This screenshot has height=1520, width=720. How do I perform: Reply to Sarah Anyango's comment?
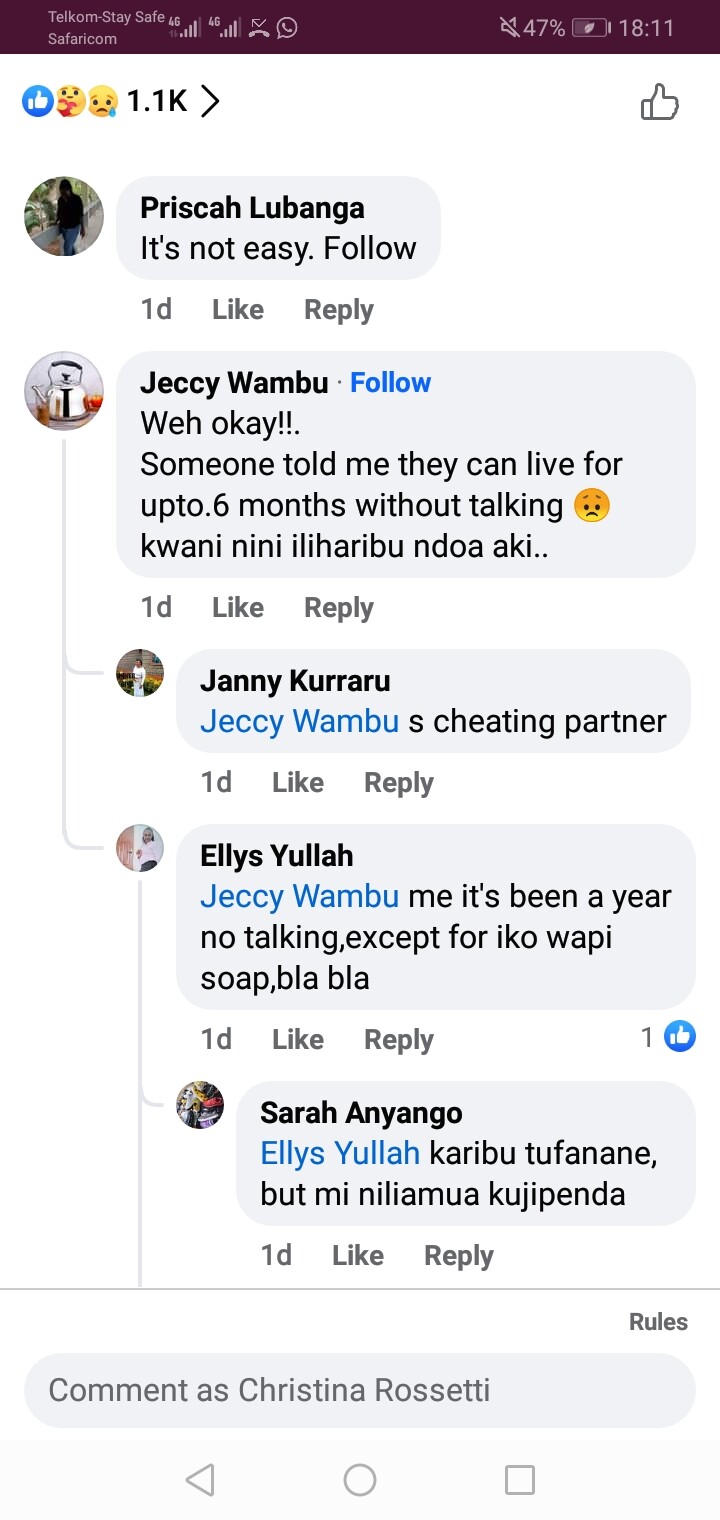pos(458,1256)
